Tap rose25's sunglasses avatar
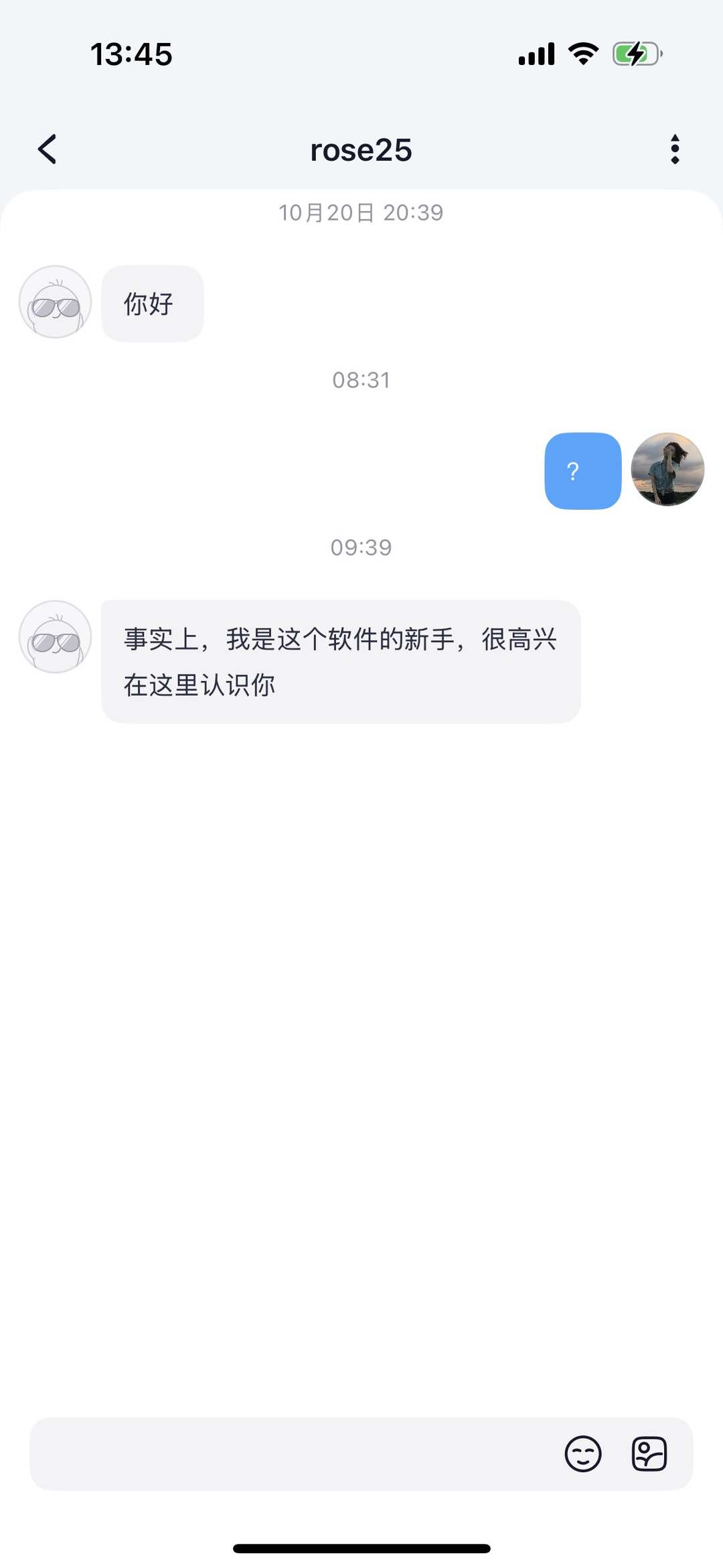The width and height of the screenshot is (723, 1568). pyautogui.click(x=54, y=302)
